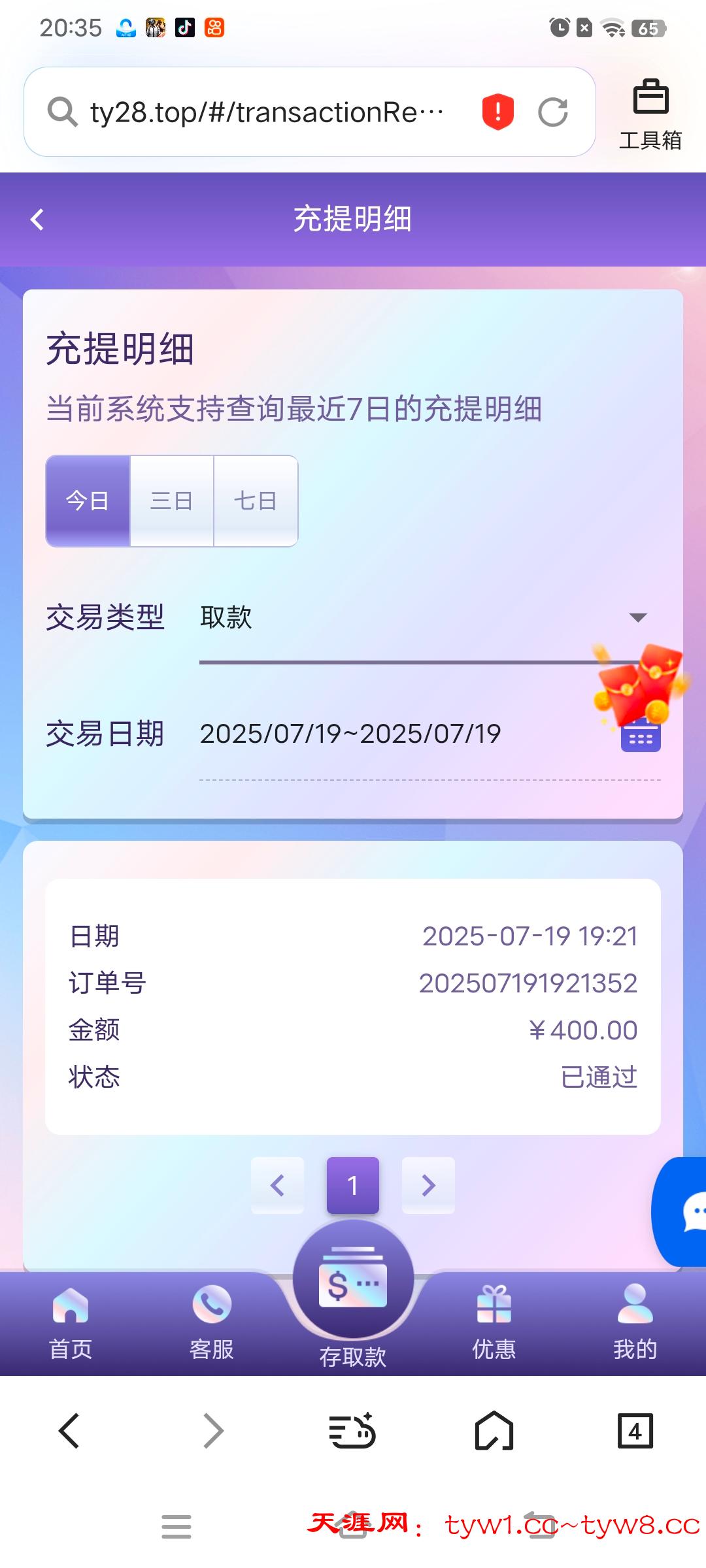Go to previous results page
This screenshot has width=706, height=1568.
point(277,1185)
